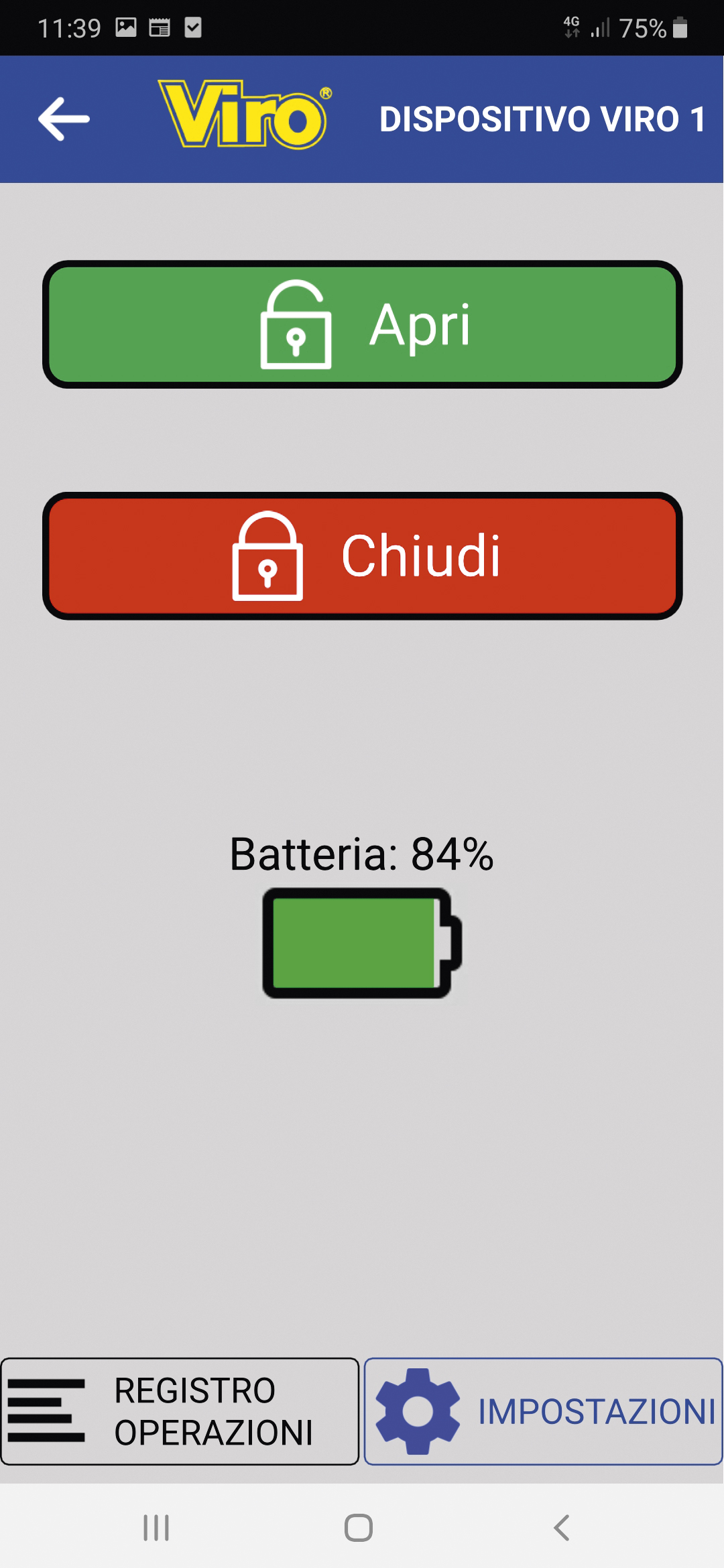Open Impostazioni settings

[543, 1411]
